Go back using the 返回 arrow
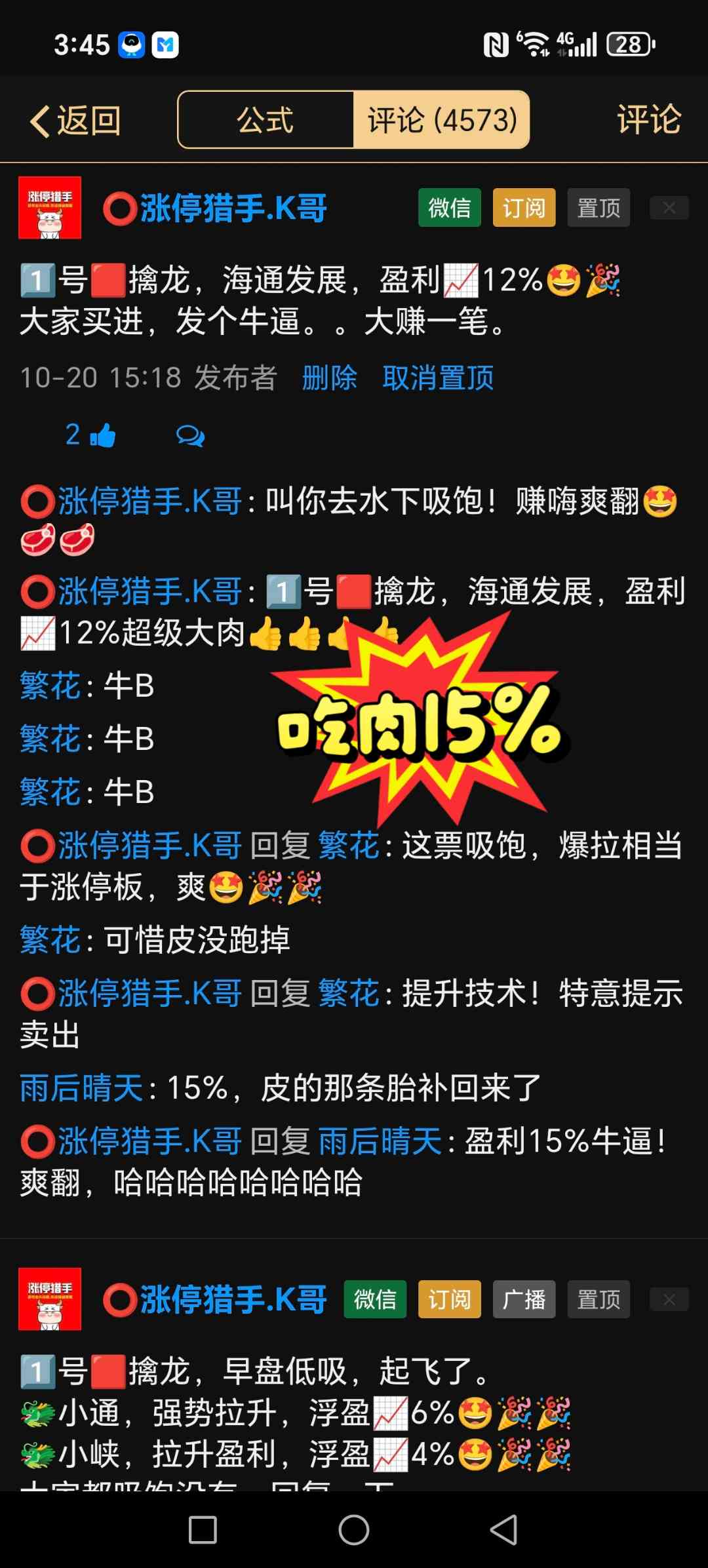This screenshot has height=1568, width=708. point(75,121)
